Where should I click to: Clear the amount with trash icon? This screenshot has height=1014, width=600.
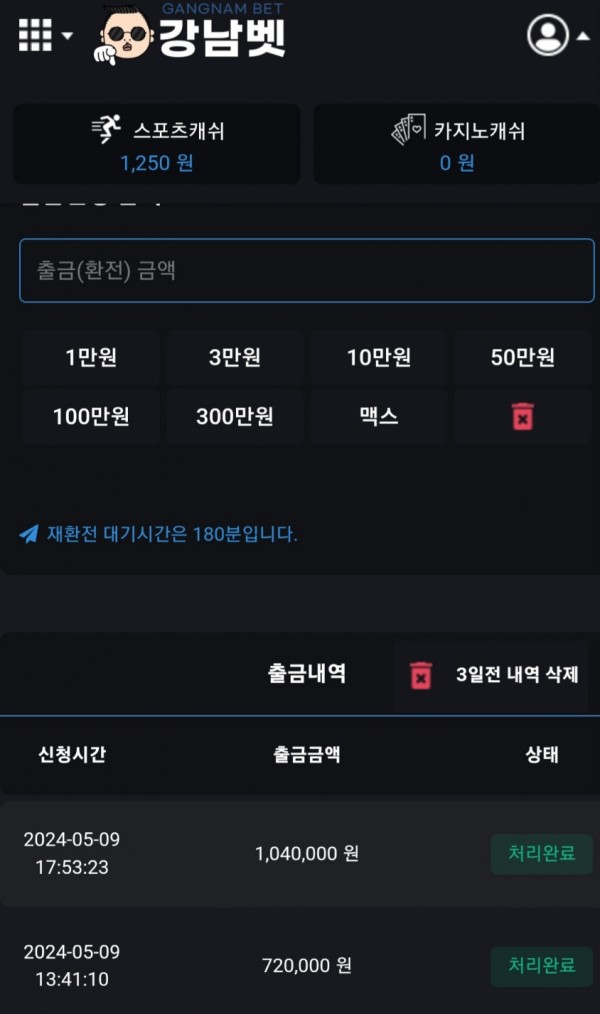click(522, 417)
